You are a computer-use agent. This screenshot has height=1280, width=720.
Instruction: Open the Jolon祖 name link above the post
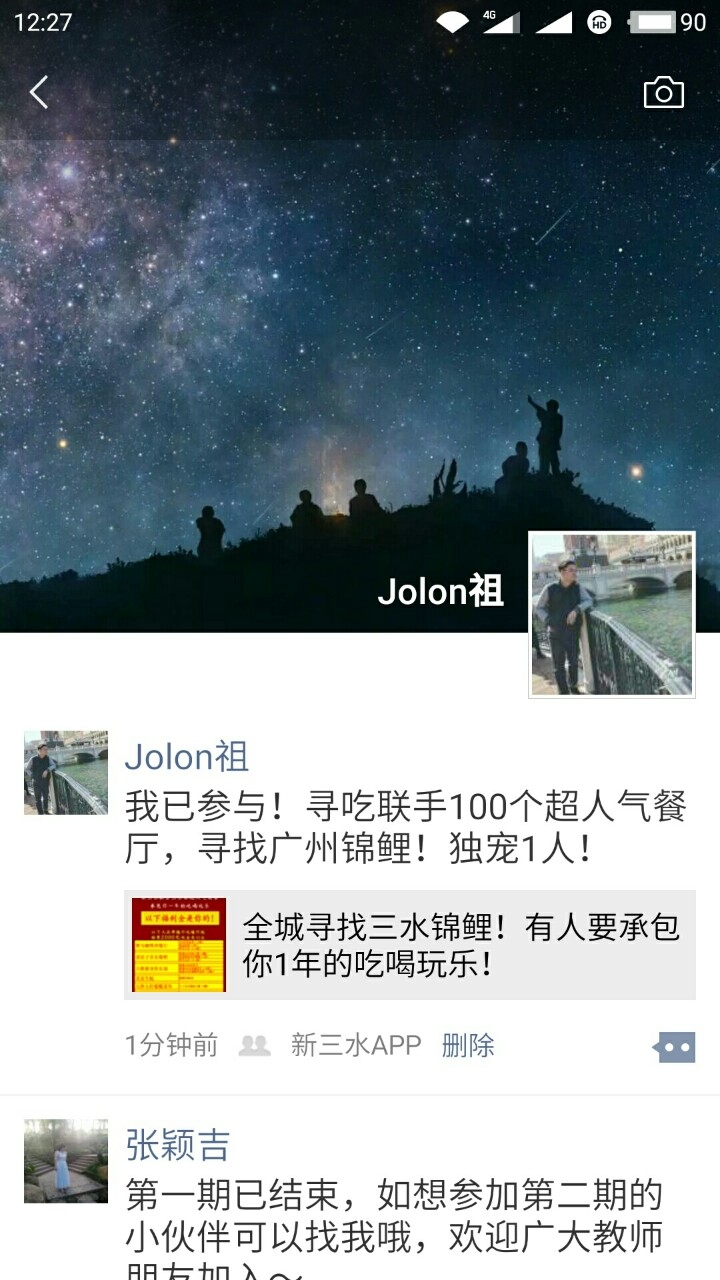(x=187, y=757)
